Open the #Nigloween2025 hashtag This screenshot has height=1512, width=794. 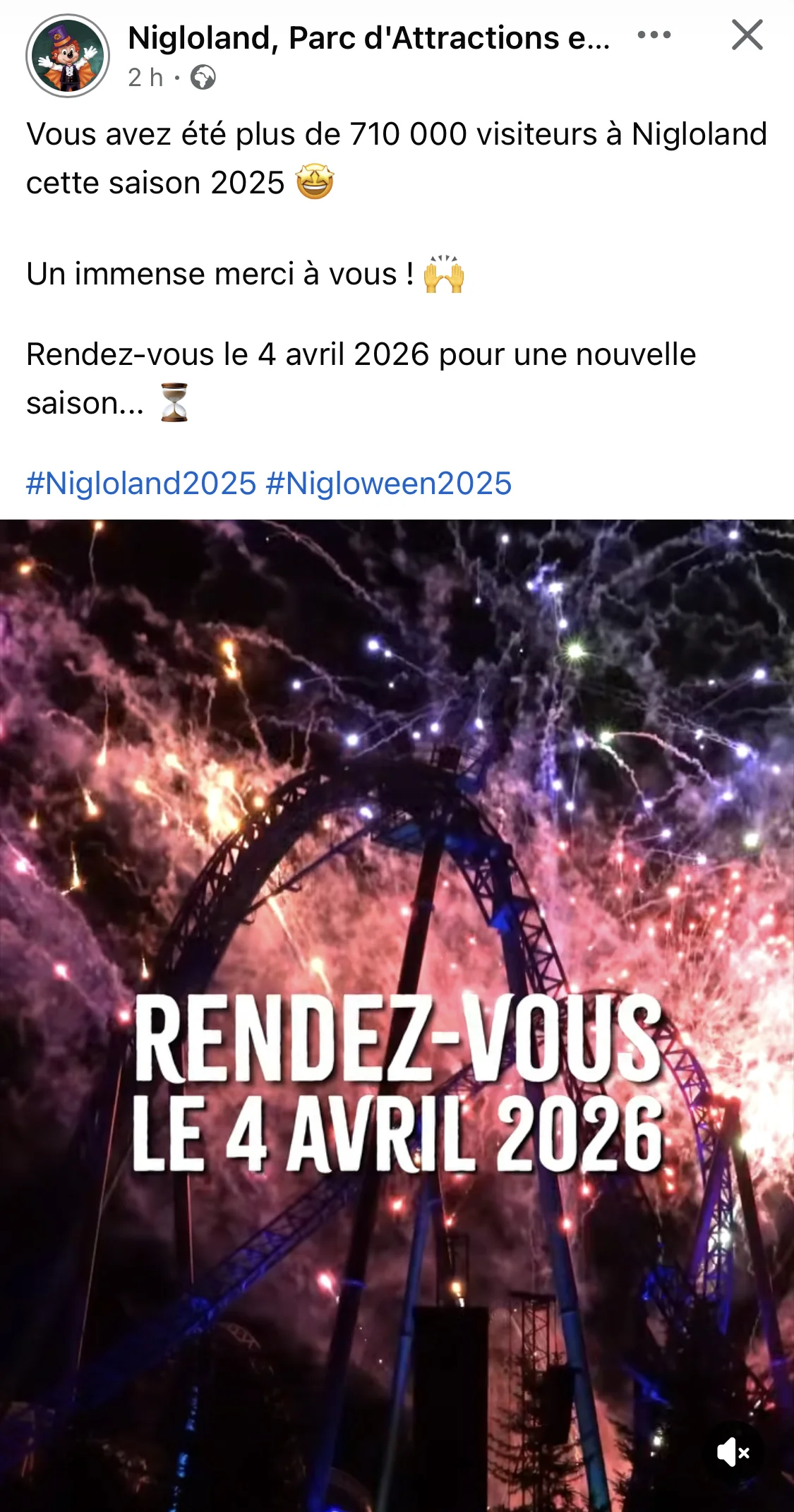[x=388, y=484]
